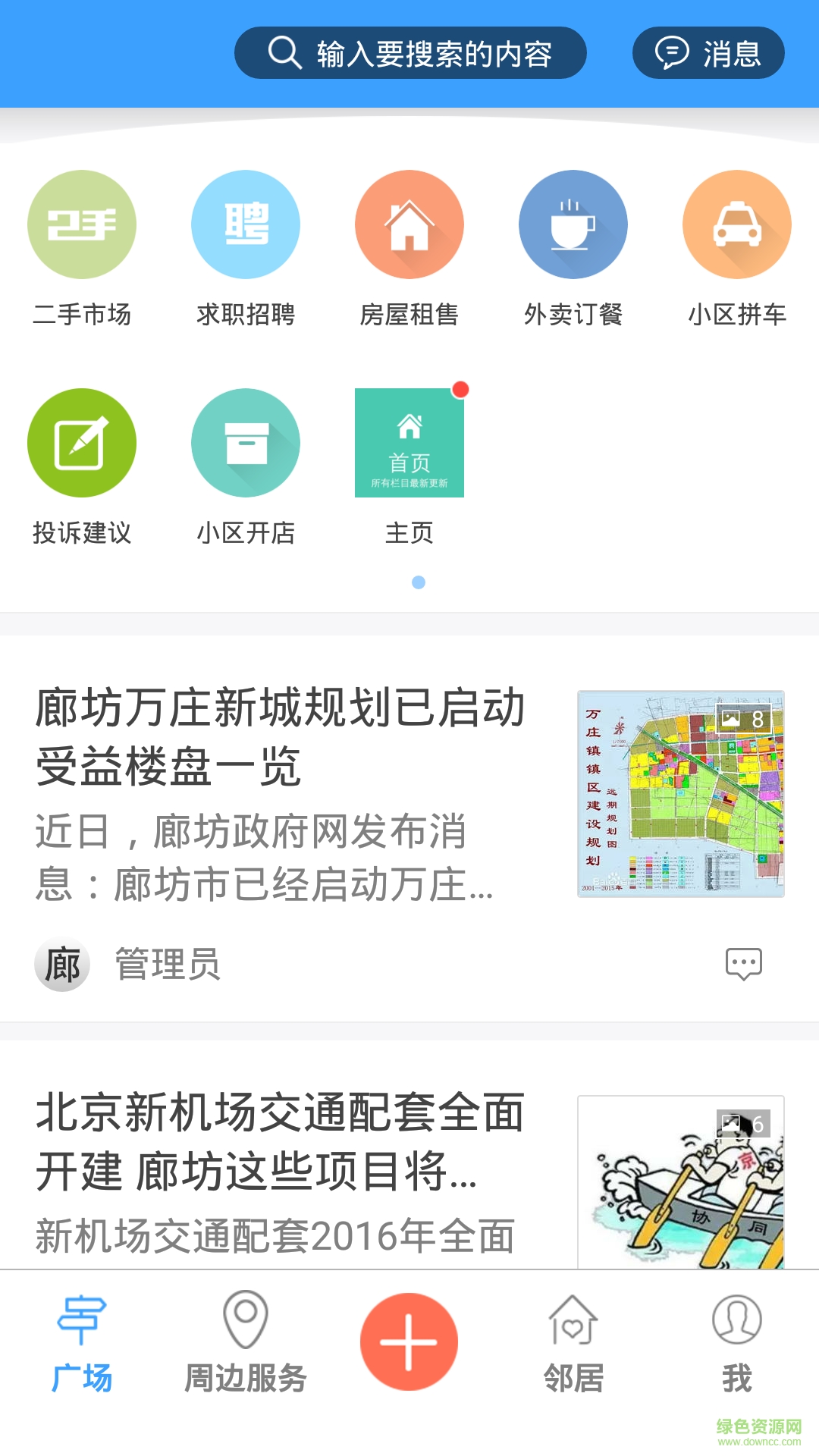View the 万庄镇 planning map thumbnail
819x1456 pixels.
click(x=680, y=794)
